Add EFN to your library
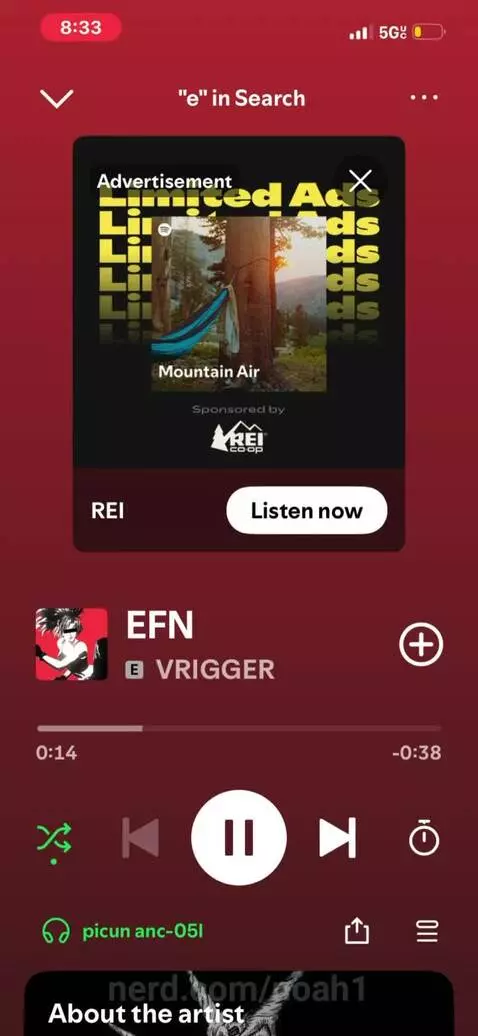Image resolution: width=478 pixels, height=1036 pixels. pos(421,644)
